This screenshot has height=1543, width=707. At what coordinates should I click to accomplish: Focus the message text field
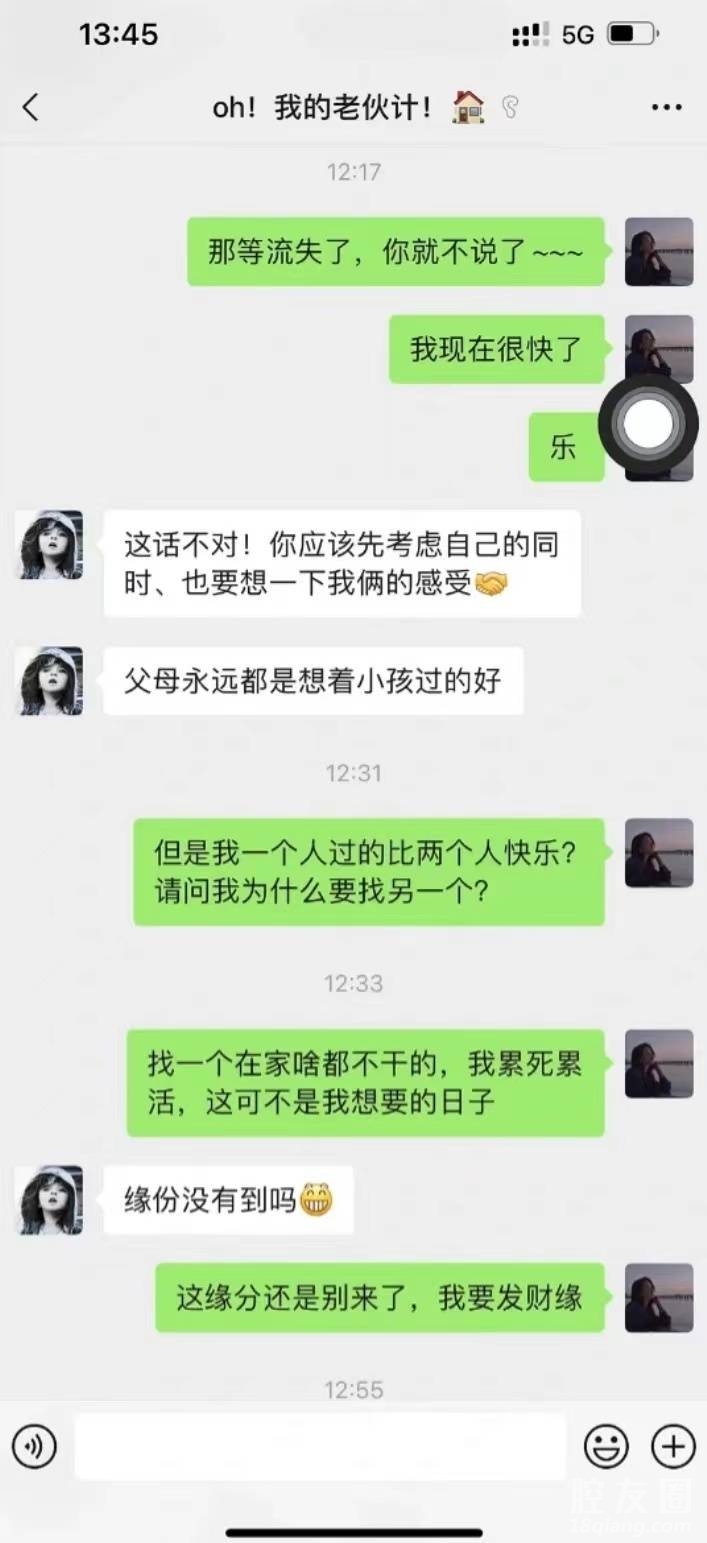[x=320, y=1445]
